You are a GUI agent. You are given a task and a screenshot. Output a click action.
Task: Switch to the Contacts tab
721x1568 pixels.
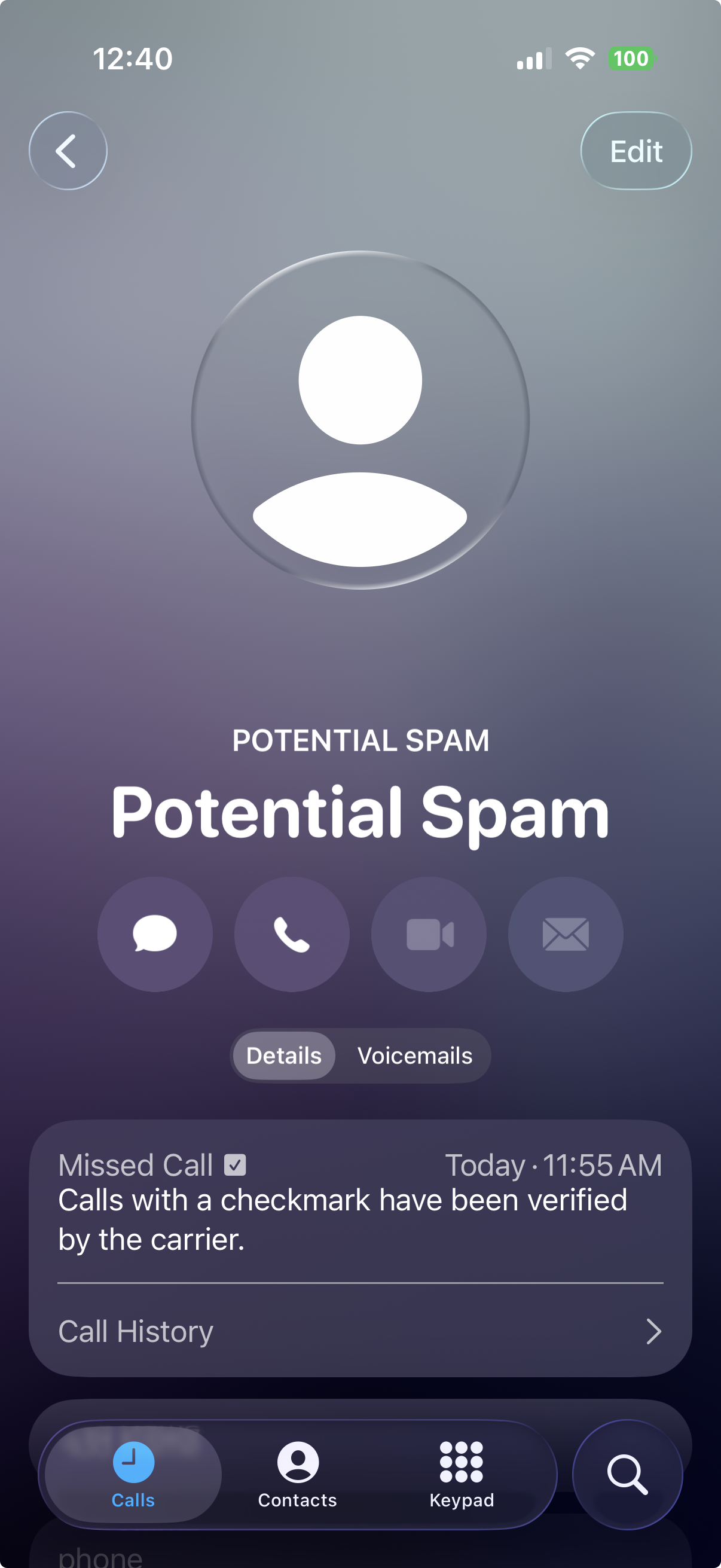point(298,1474)
